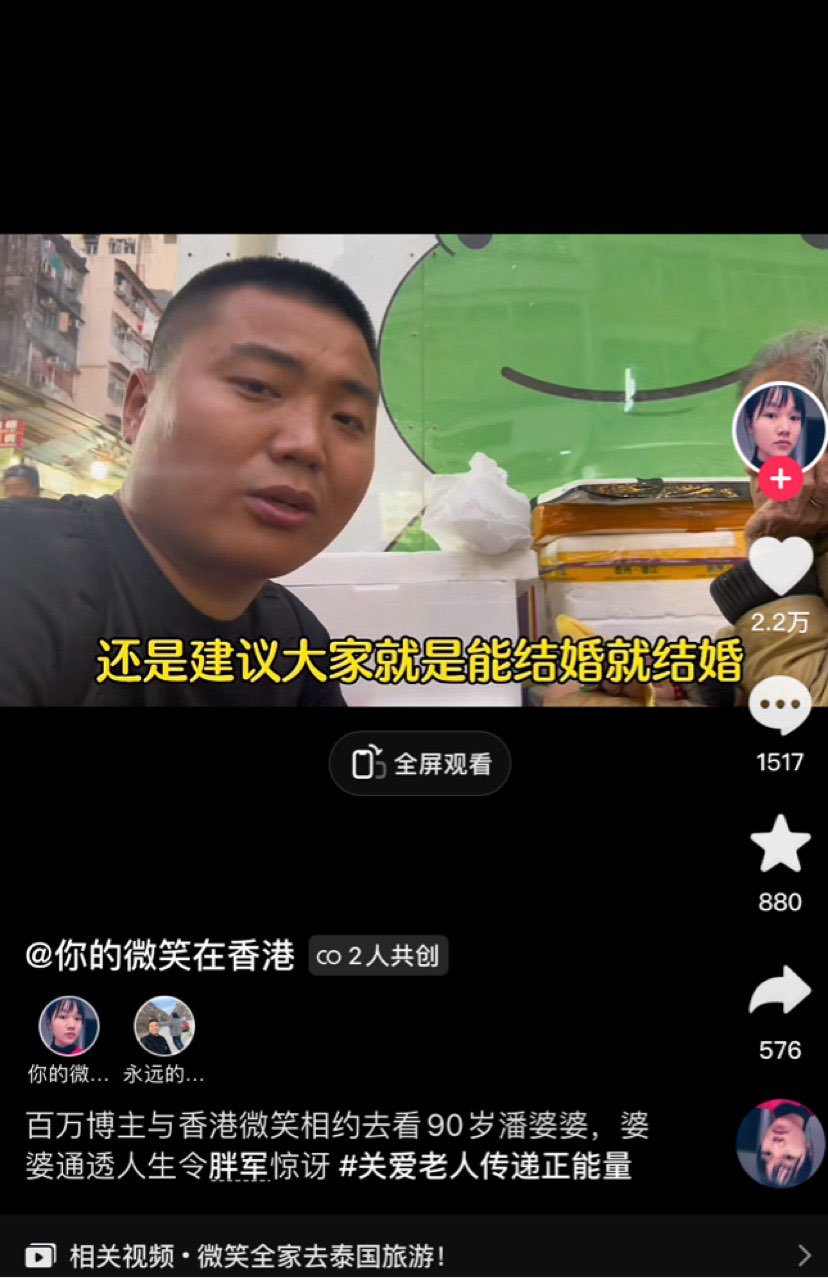Add video to favorites star
This screenshot has width=828, height=1278.
point(780,845)
